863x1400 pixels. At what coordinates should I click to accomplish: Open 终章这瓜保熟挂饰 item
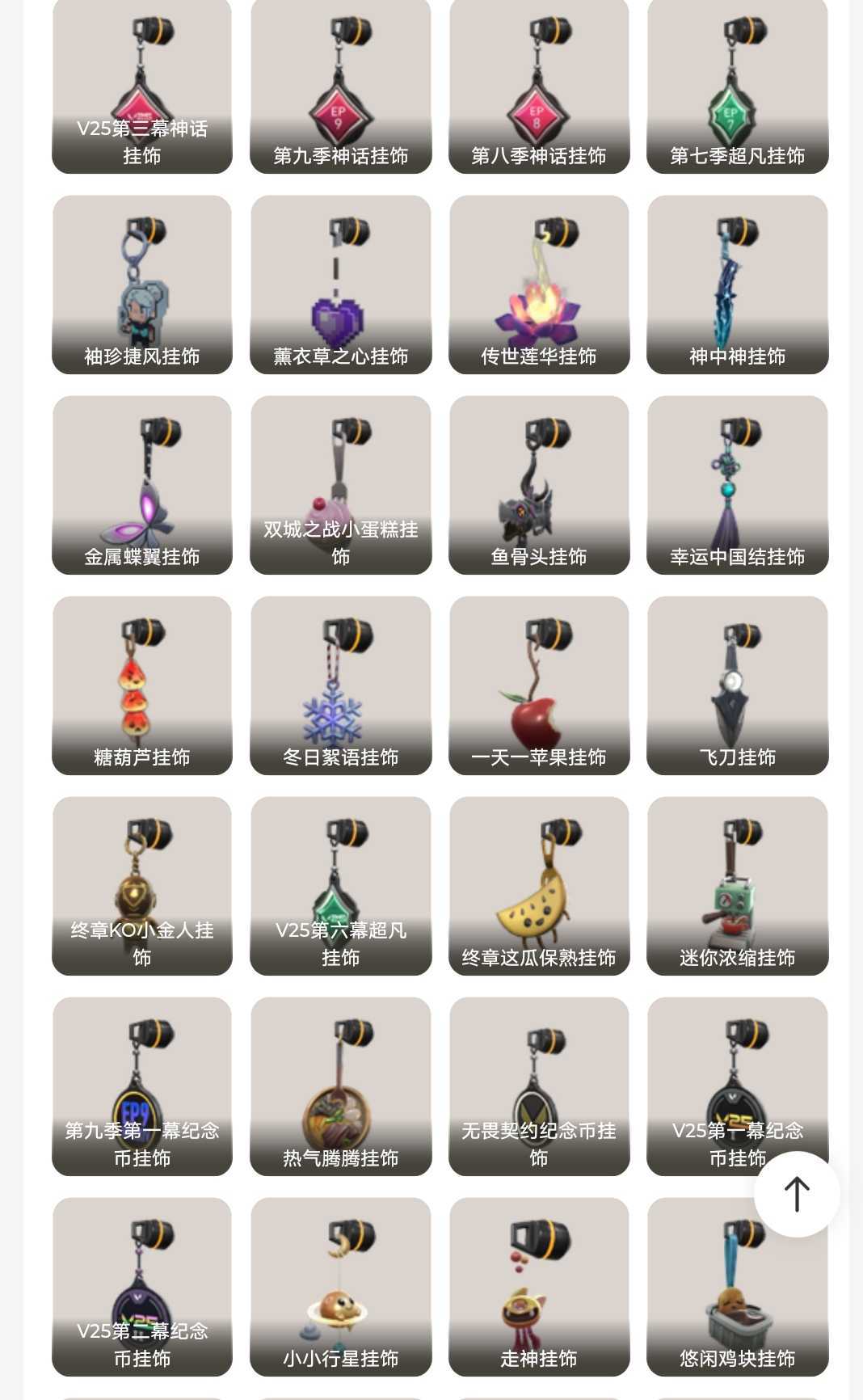pyautogui.click(x=539, y=886)
